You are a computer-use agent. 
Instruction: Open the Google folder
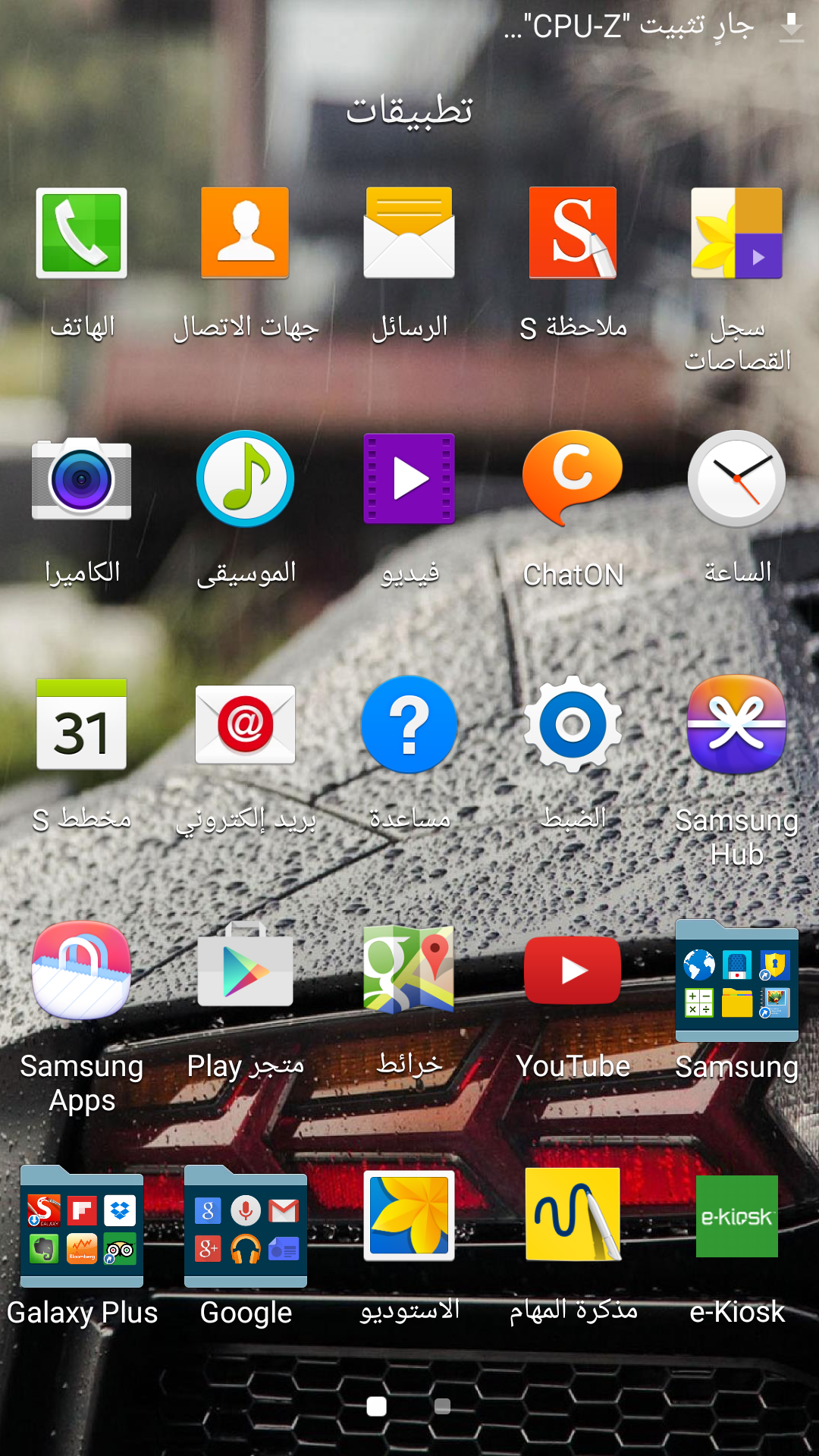click(x=245, y=1227)
